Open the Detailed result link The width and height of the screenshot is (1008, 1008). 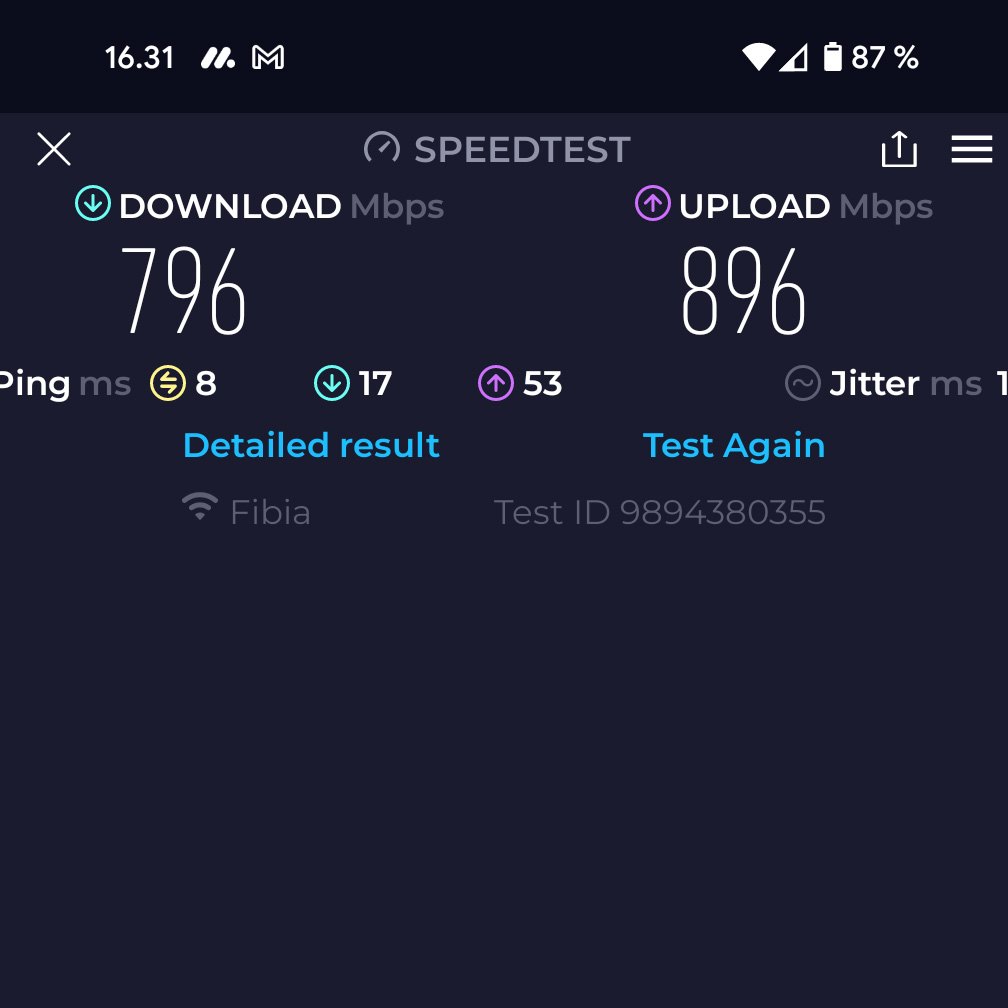pyautogui.click(x=311, y=445)
